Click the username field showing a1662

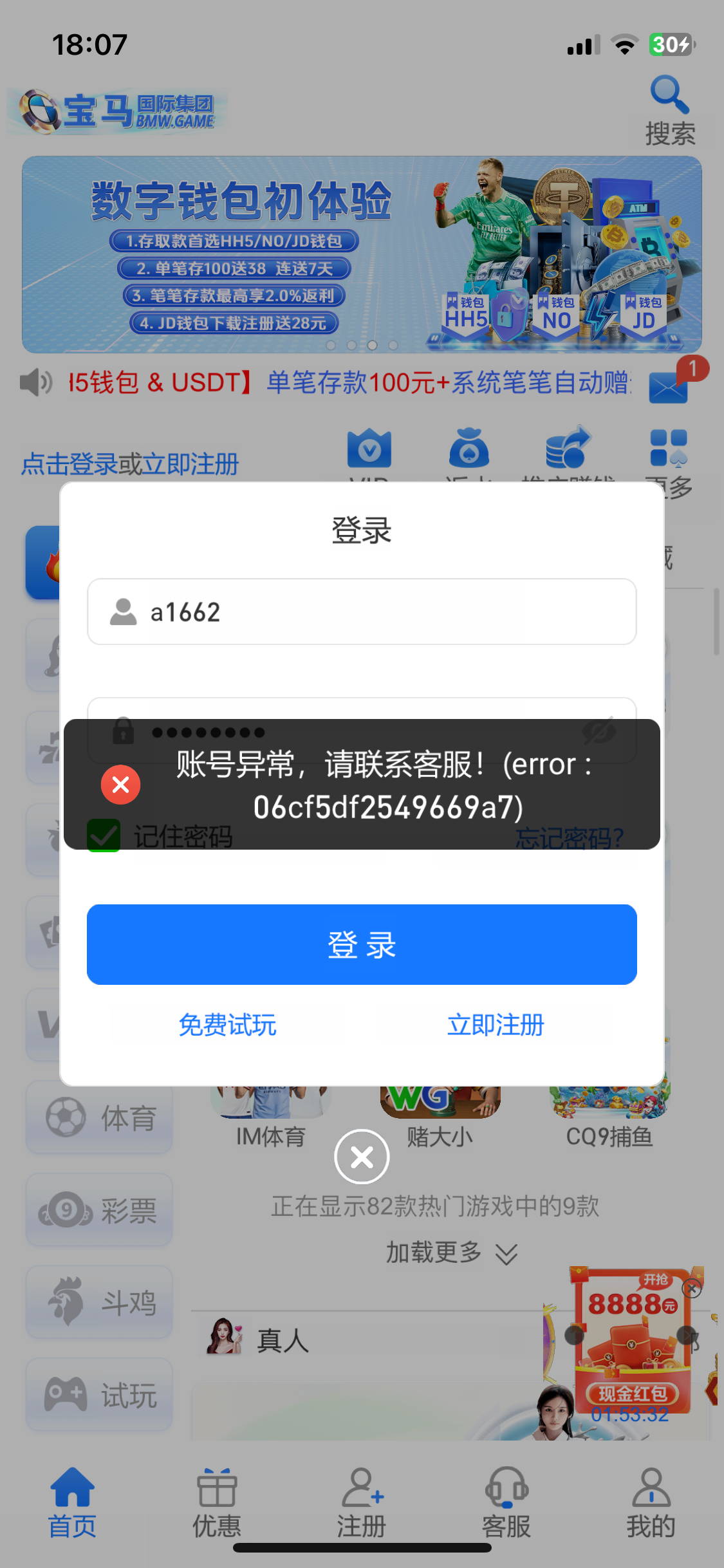click(361, 611)
